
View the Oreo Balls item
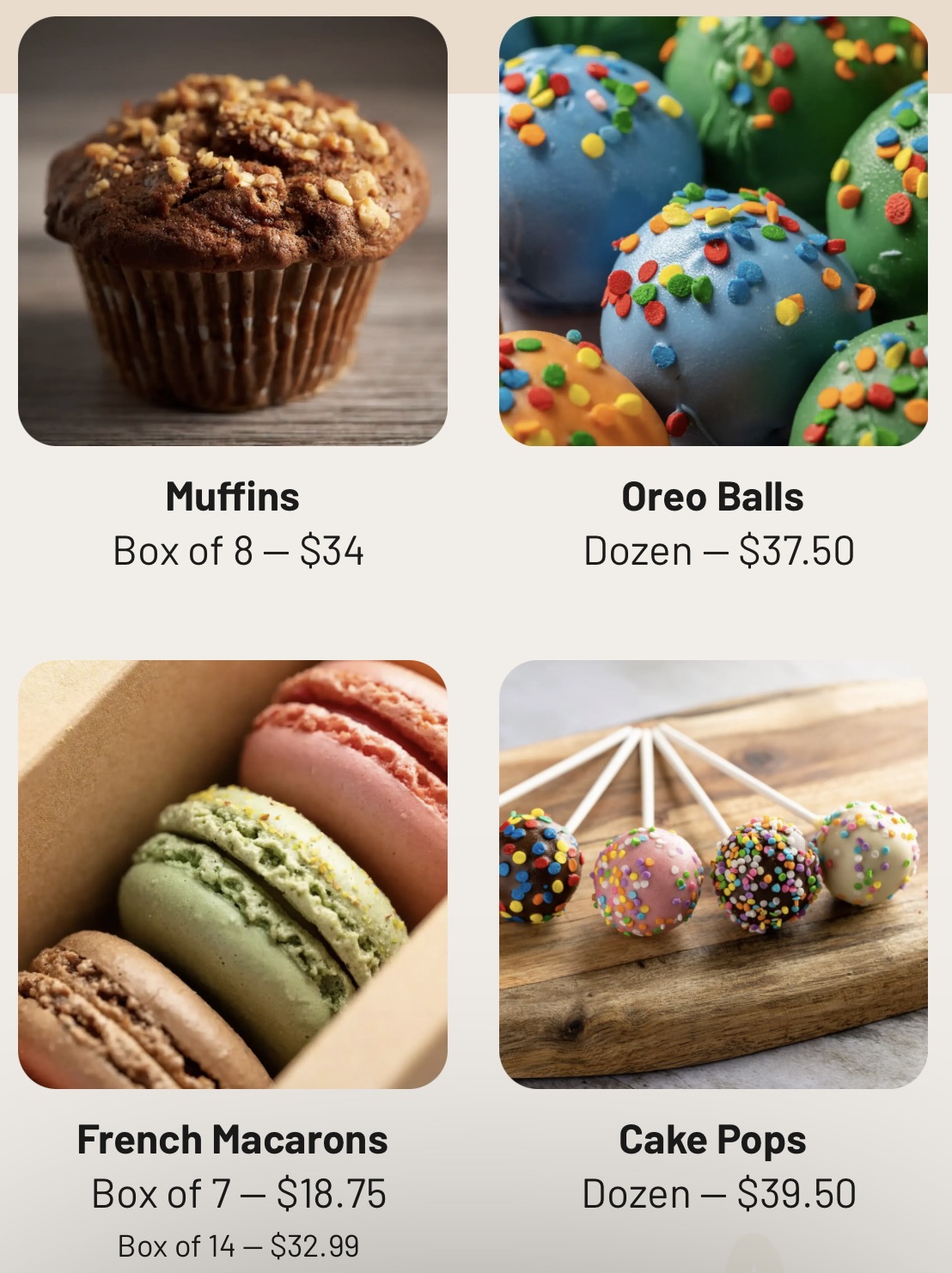click(x=713, y=231)
